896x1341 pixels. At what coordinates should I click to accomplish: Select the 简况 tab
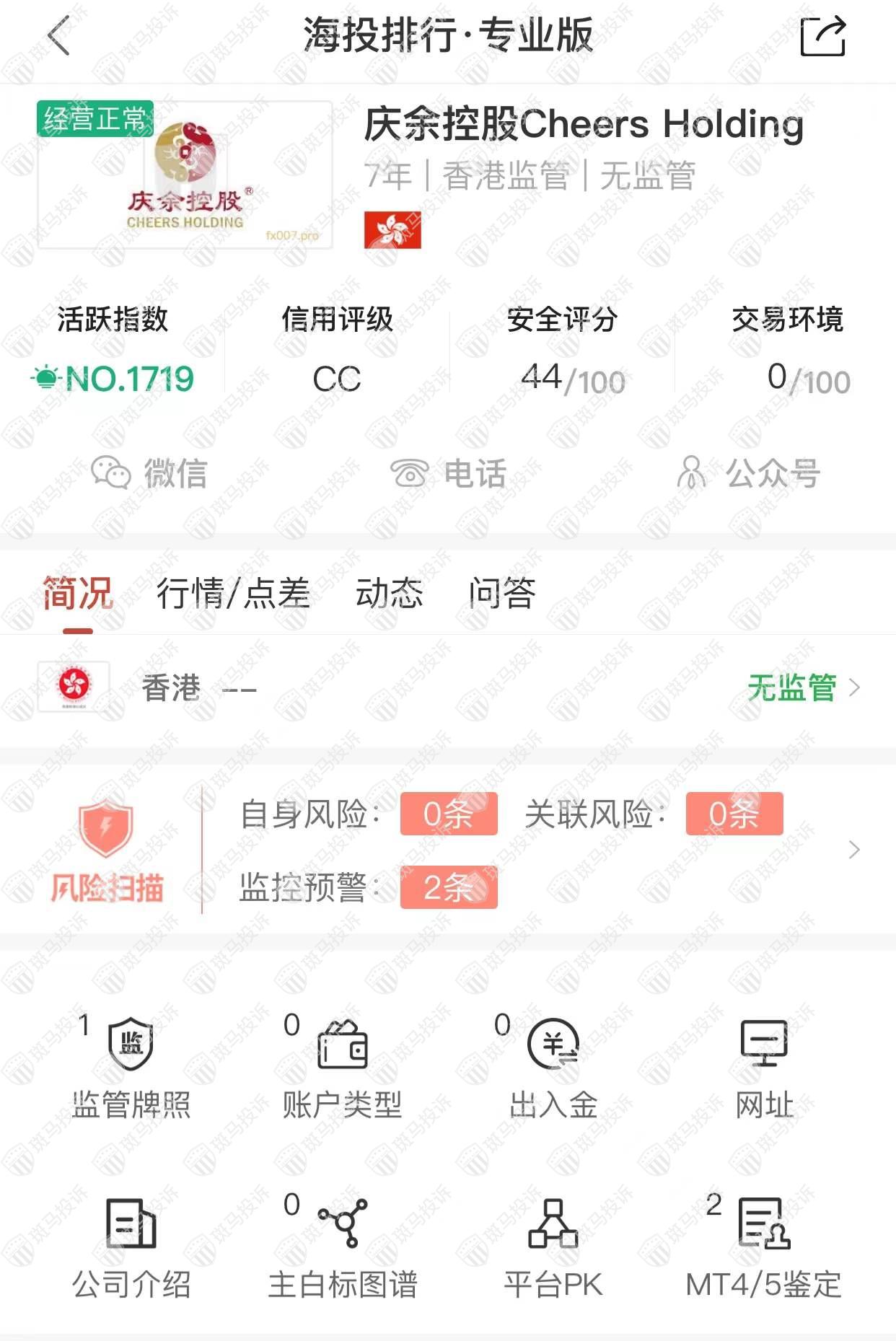(x=78, y=594)
